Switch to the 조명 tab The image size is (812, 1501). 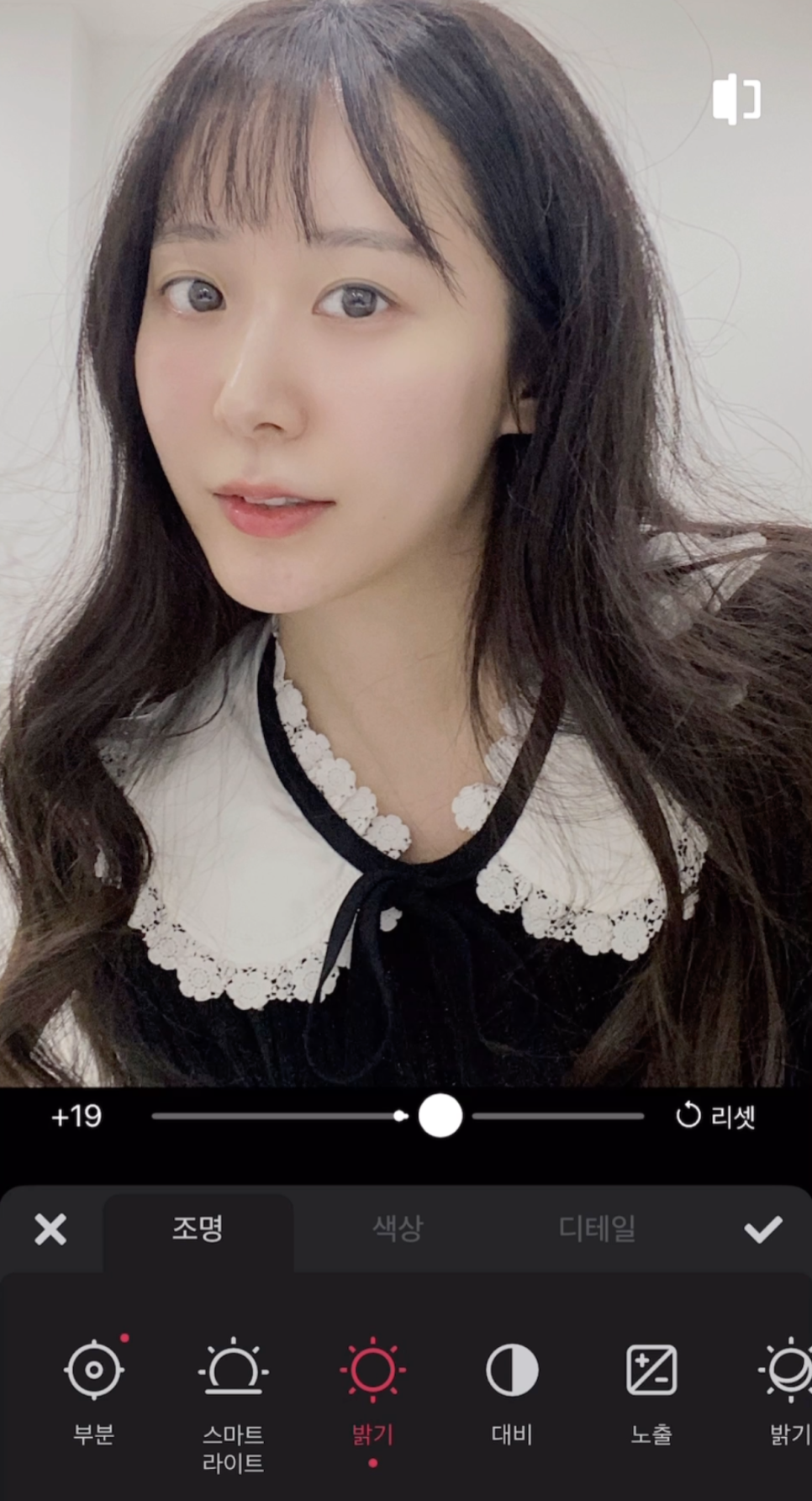[x=198, y=1229]
